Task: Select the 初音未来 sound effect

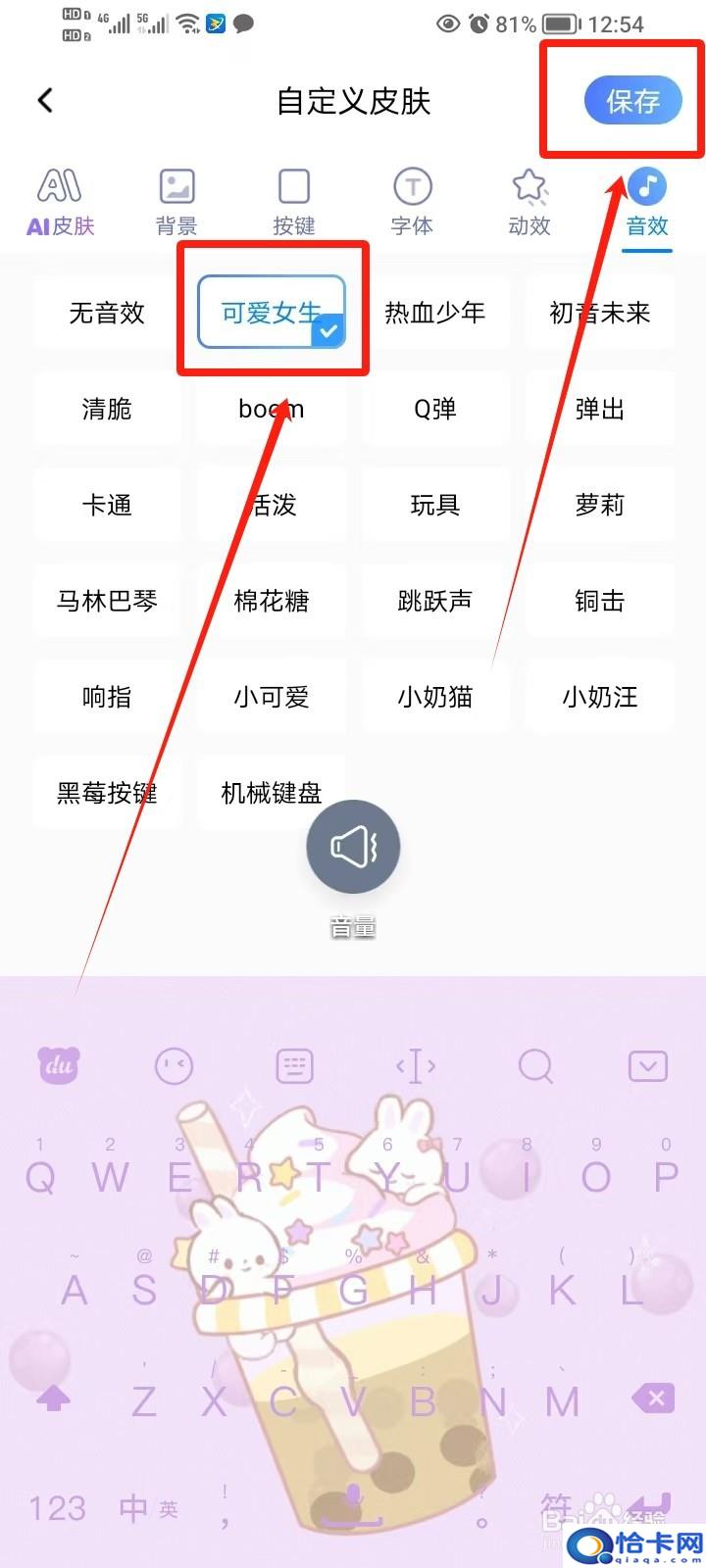Action: pyautogui.click(x=600, y=313)
